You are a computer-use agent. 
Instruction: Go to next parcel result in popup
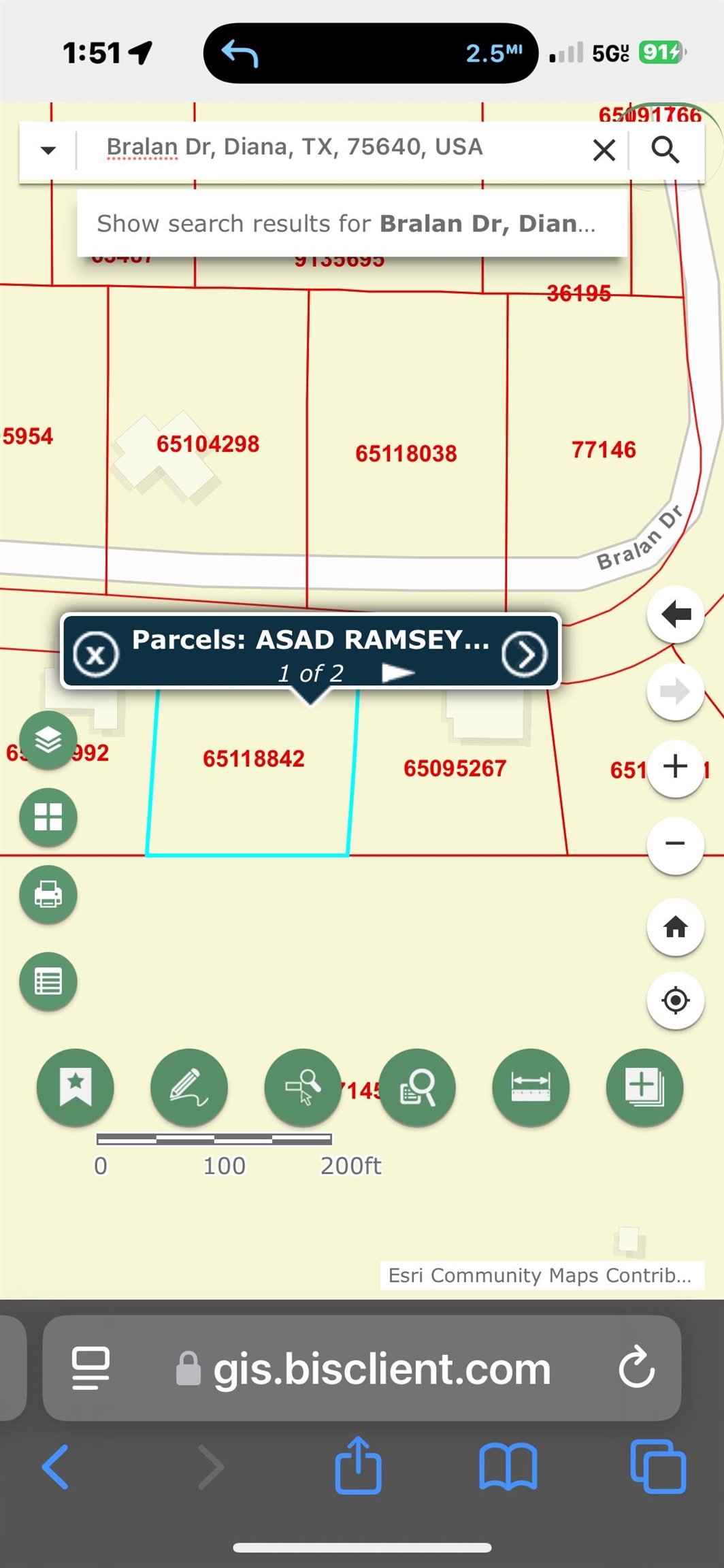click(398, 673)
